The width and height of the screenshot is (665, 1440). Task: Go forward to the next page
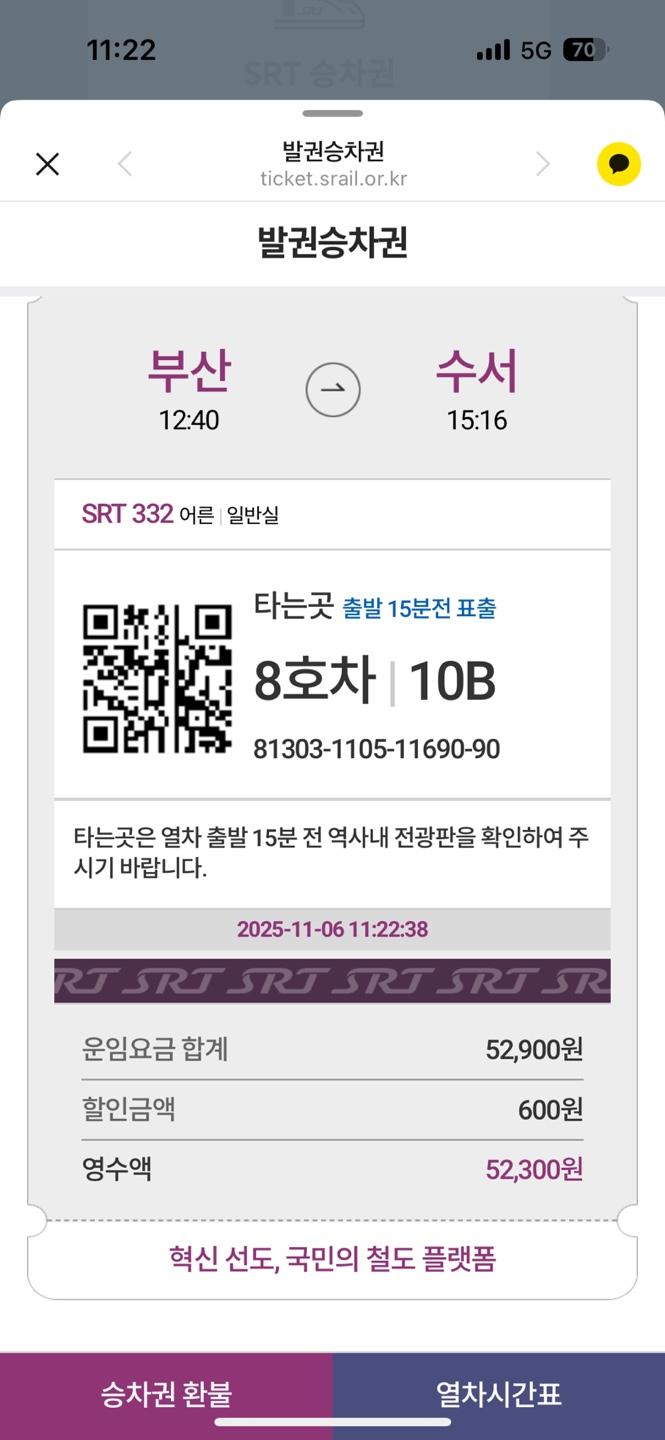(x=543, y=164)
